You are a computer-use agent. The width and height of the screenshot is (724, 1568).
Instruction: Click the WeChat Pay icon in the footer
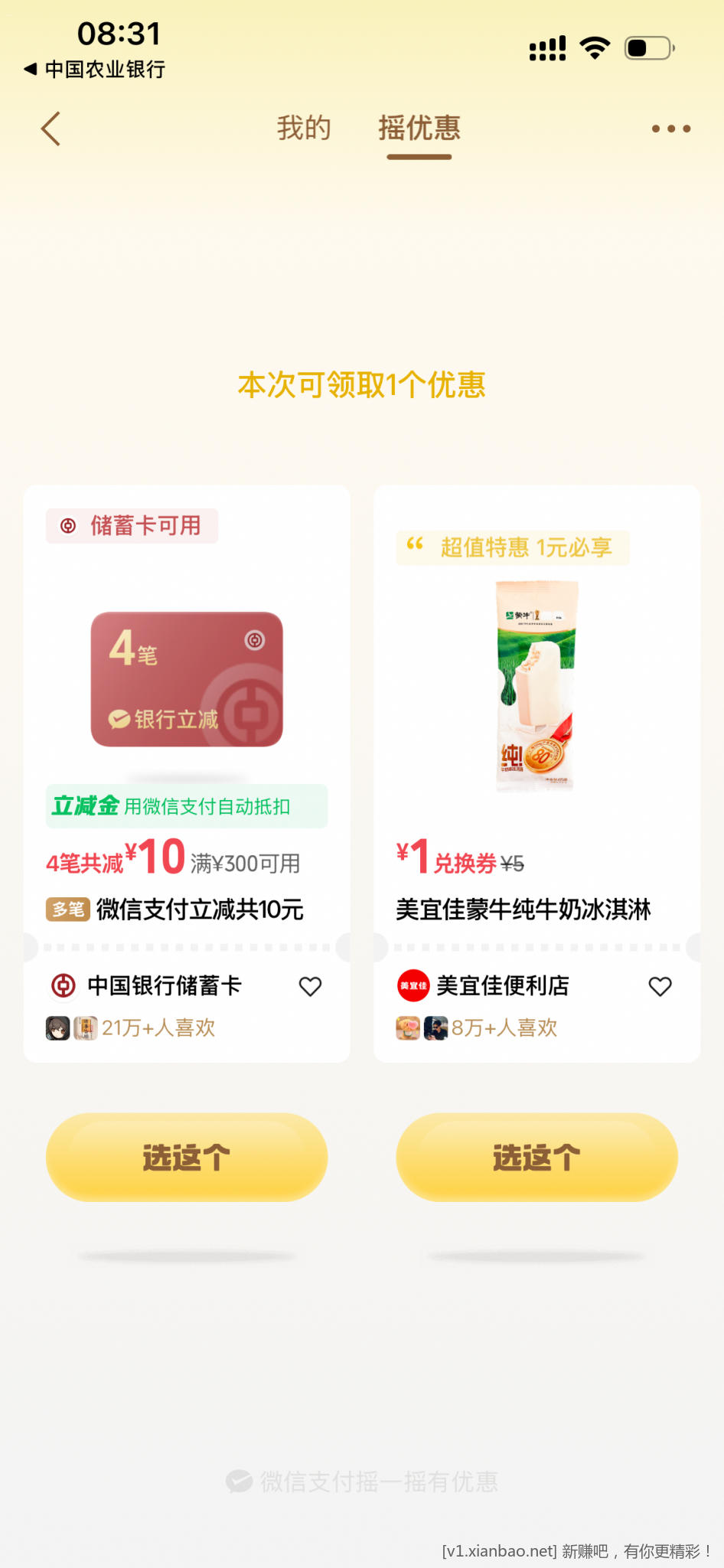coord(238,1481)
